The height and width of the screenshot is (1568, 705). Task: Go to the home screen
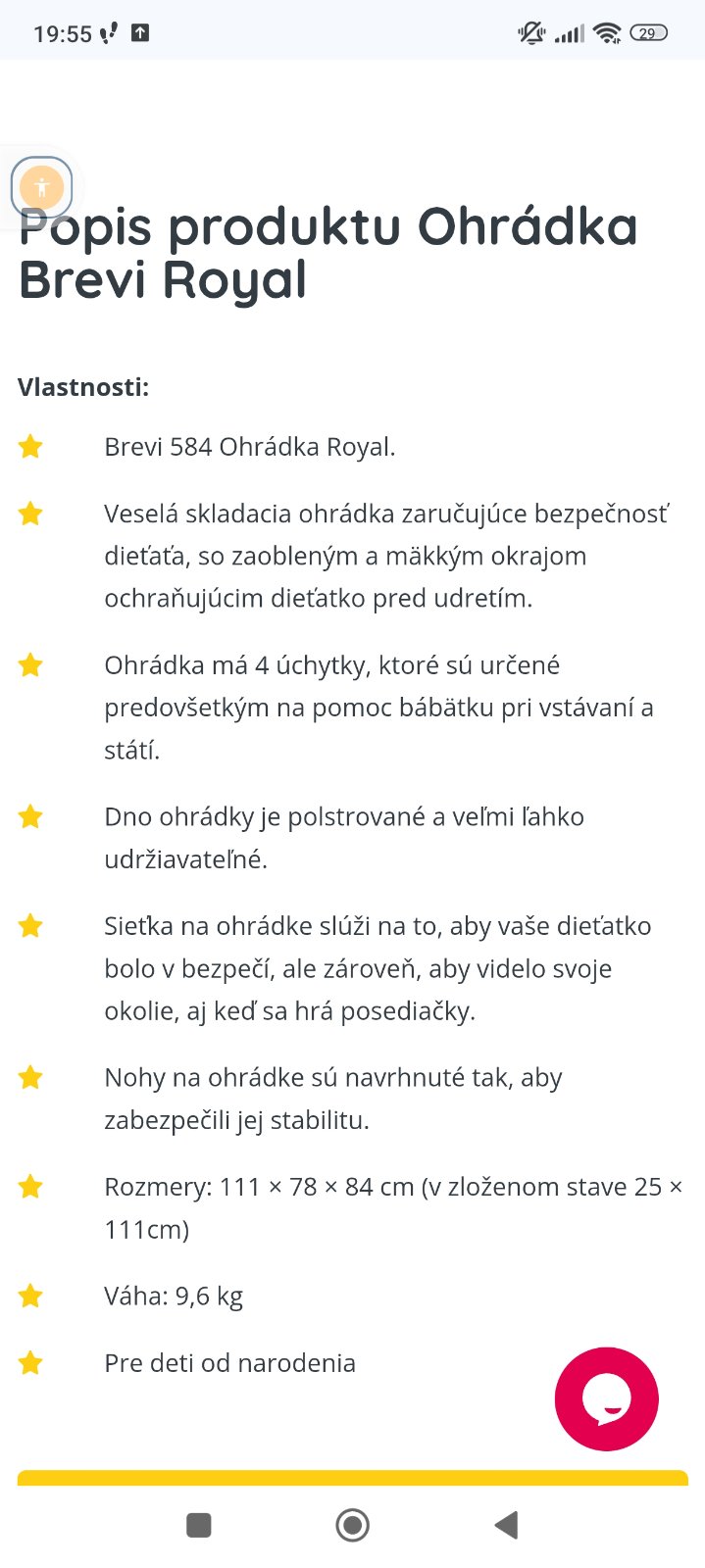tap(352, 1525)
